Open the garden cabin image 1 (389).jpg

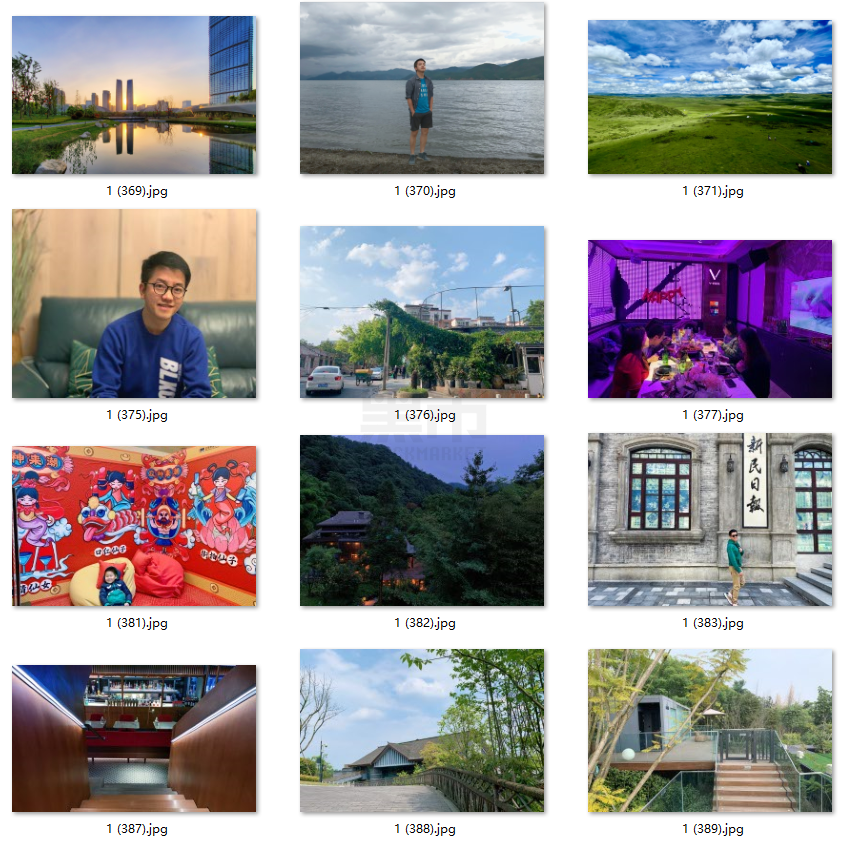pos(710,730)
